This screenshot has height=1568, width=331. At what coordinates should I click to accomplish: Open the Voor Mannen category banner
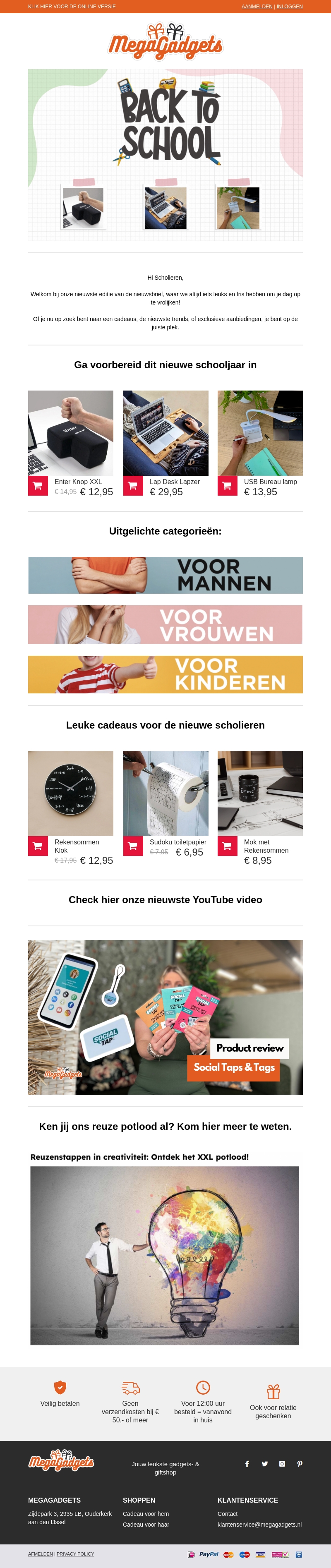pos(165,575)
